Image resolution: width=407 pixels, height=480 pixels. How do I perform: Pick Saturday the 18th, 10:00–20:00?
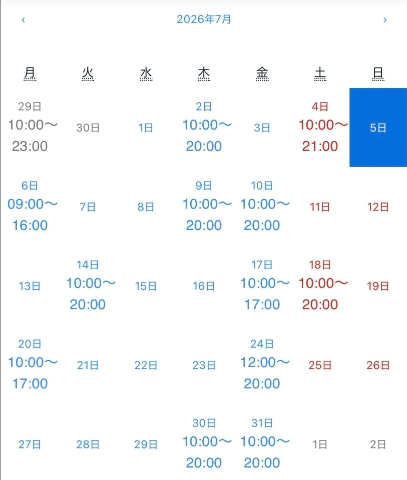pos(320,286)
